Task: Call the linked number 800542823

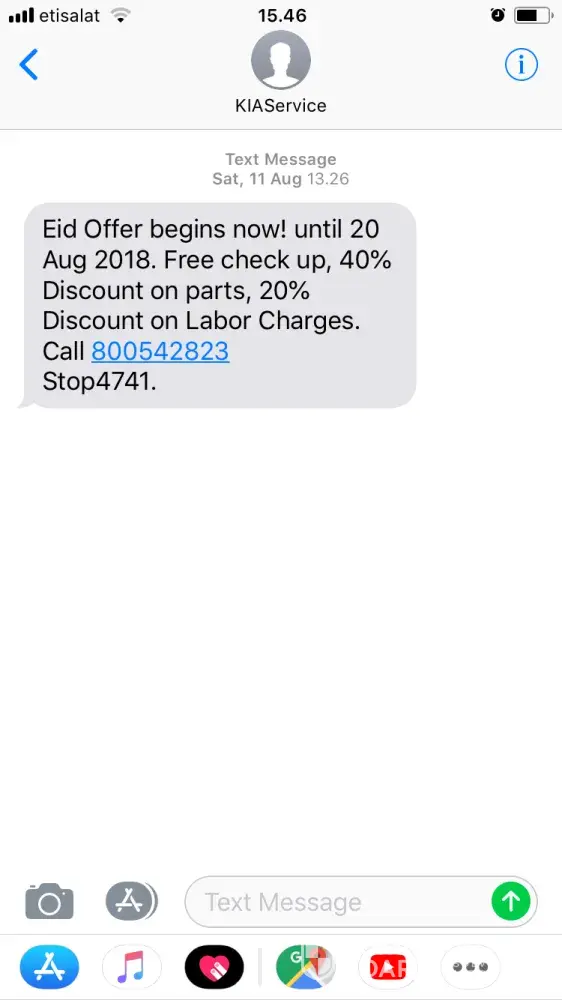Action: (x=160, y=351)
